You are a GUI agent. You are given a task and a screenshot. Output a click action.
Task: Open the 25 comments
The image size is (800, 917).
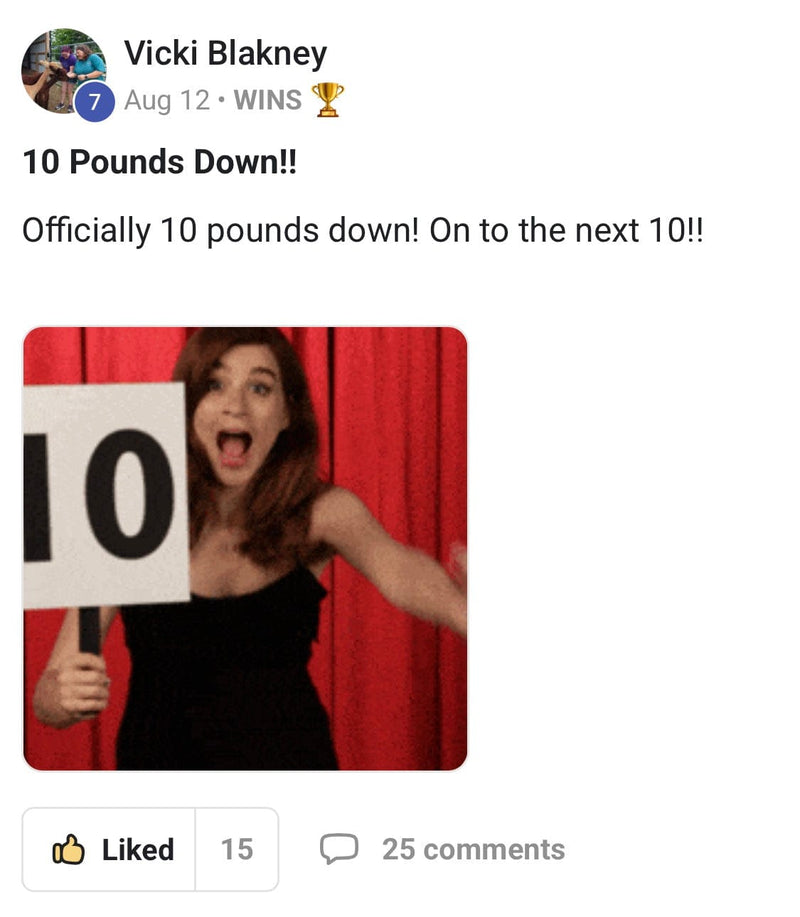(x=442, y=849)
